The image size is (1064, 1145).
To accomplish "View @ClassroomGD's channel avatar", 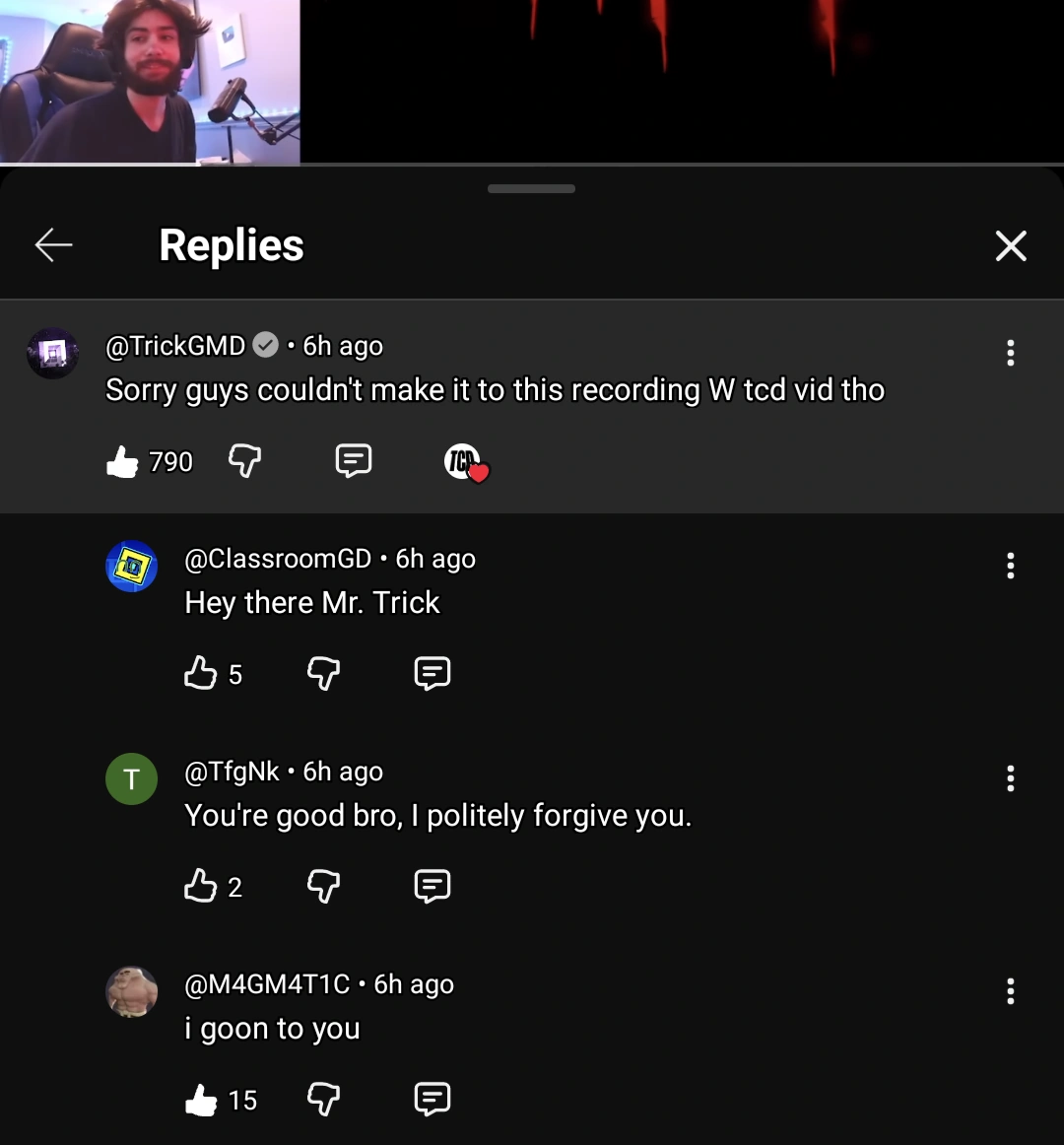I will tap(131, 567).
